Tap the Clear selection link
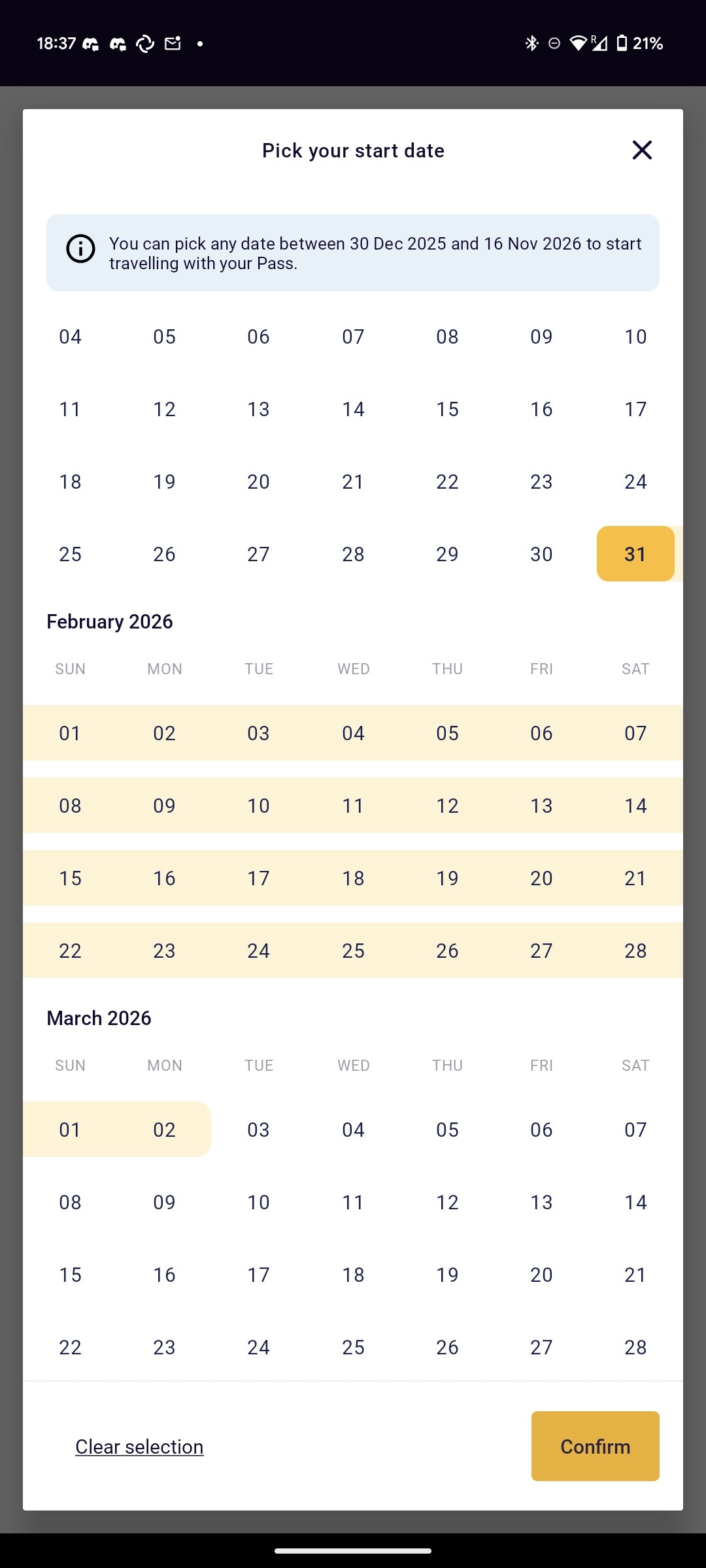Screen dimensions: 706x1568 tap(139, 1447)
